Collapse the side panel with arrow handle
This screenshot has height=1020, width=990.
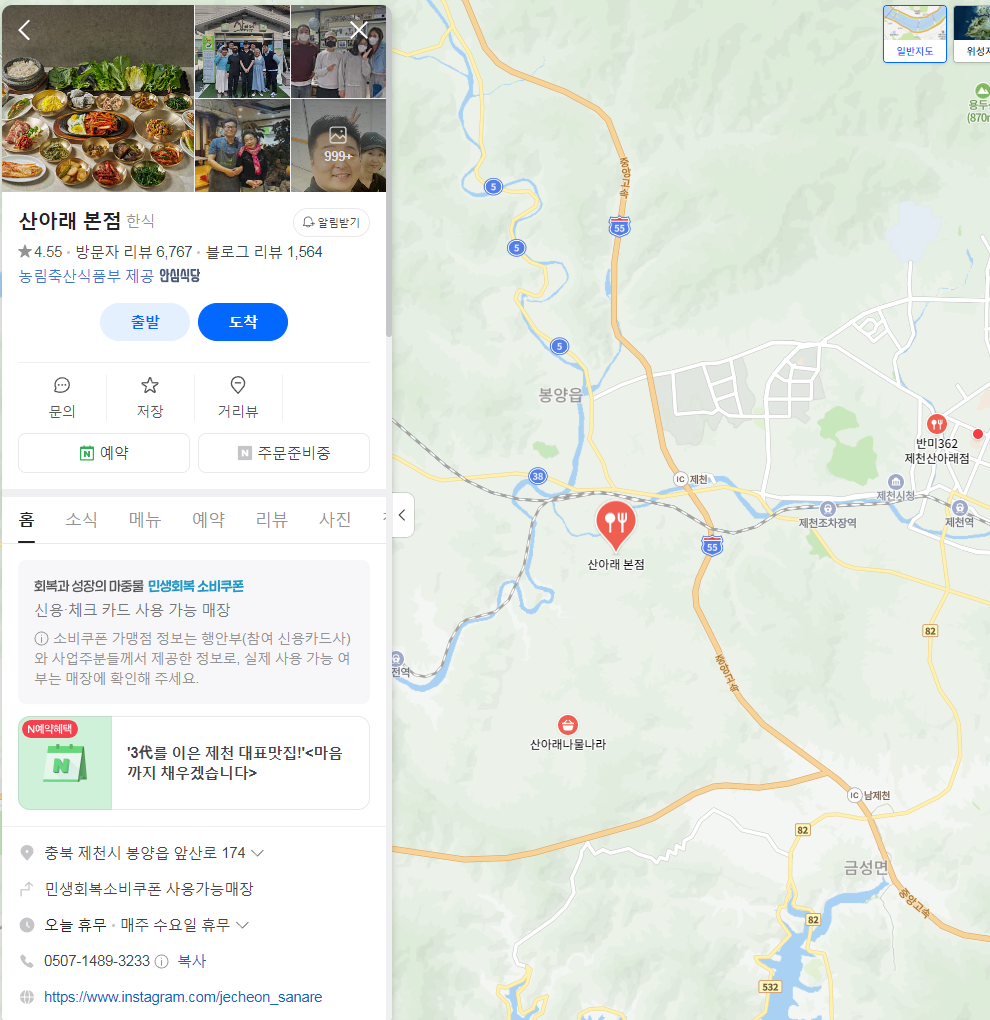point(402,515)
